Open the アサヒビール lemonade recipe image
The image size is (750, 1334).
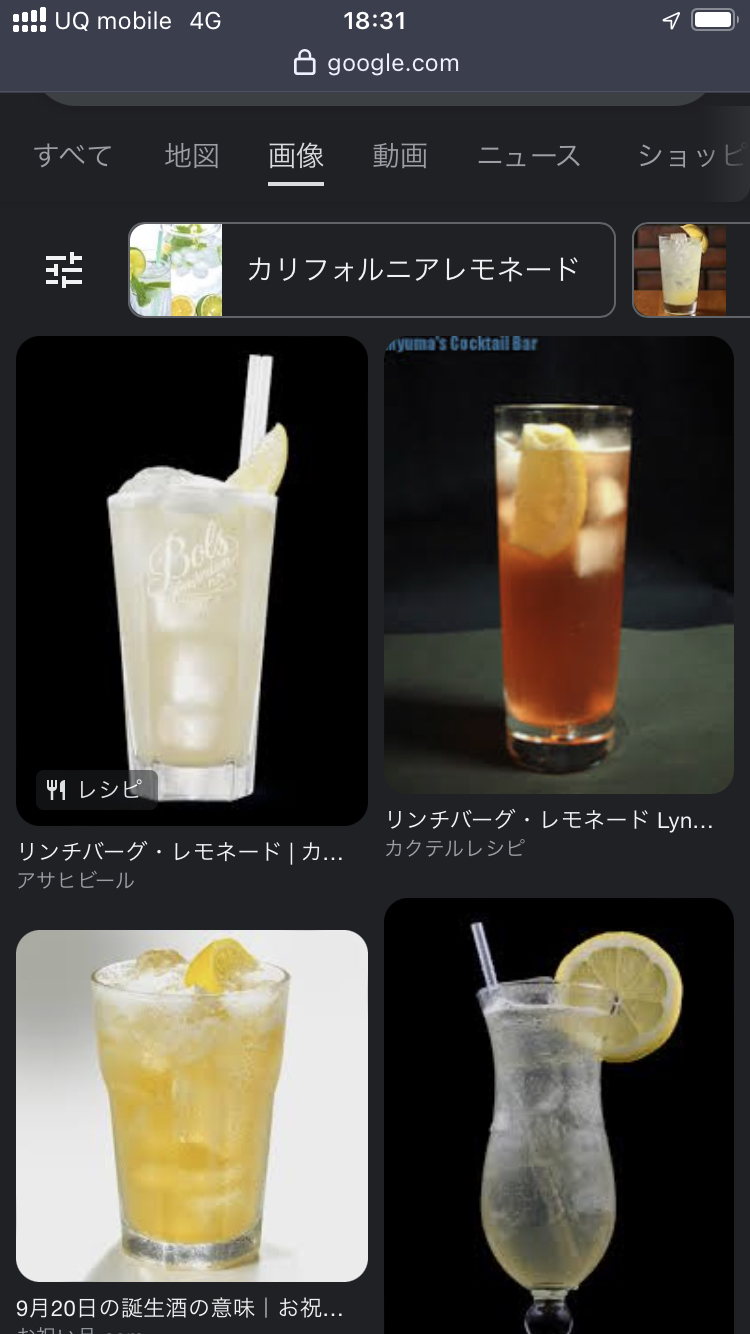[192, 580]
